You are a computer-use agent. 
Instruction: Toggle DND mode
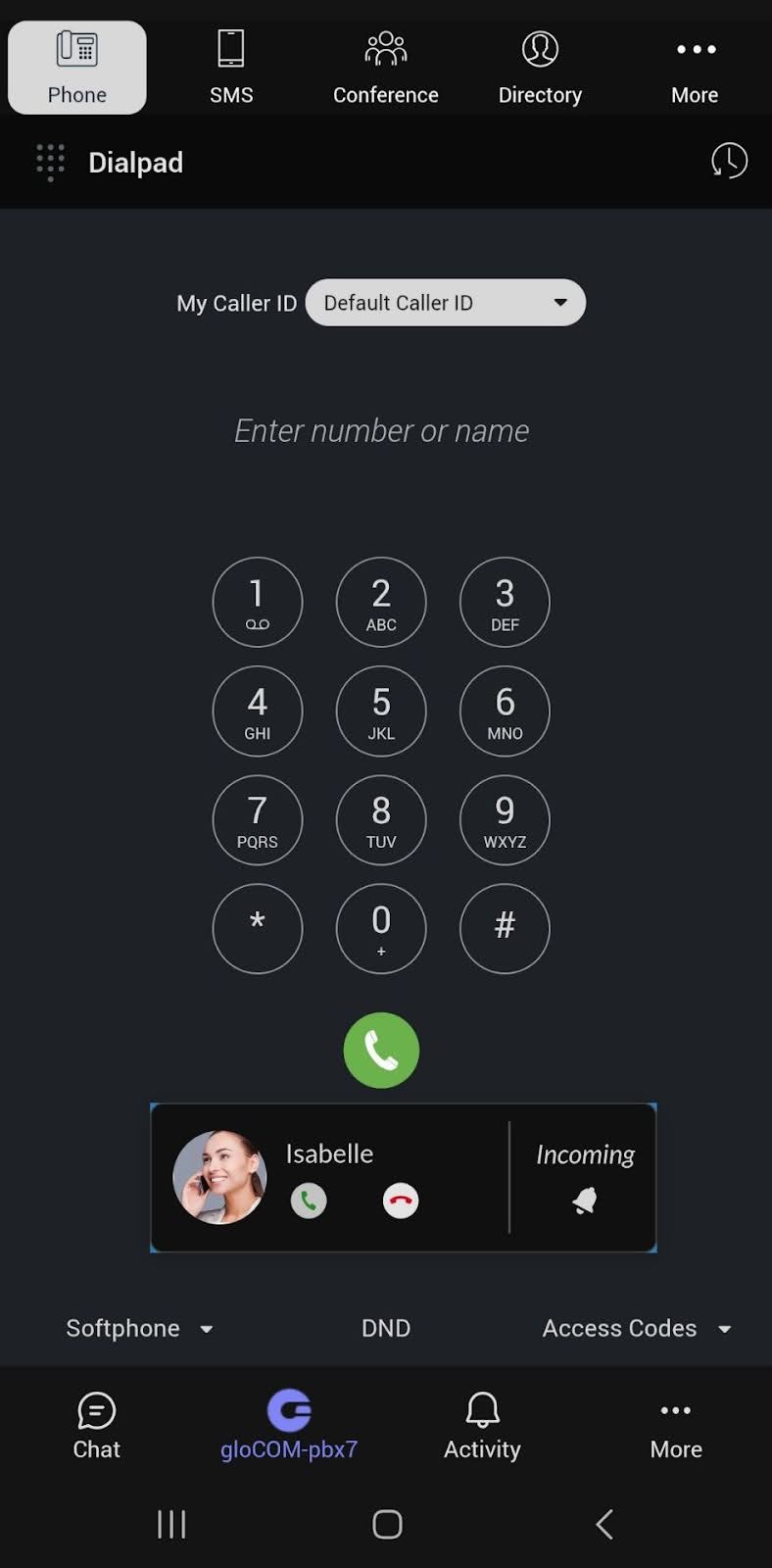[385, 1328]
